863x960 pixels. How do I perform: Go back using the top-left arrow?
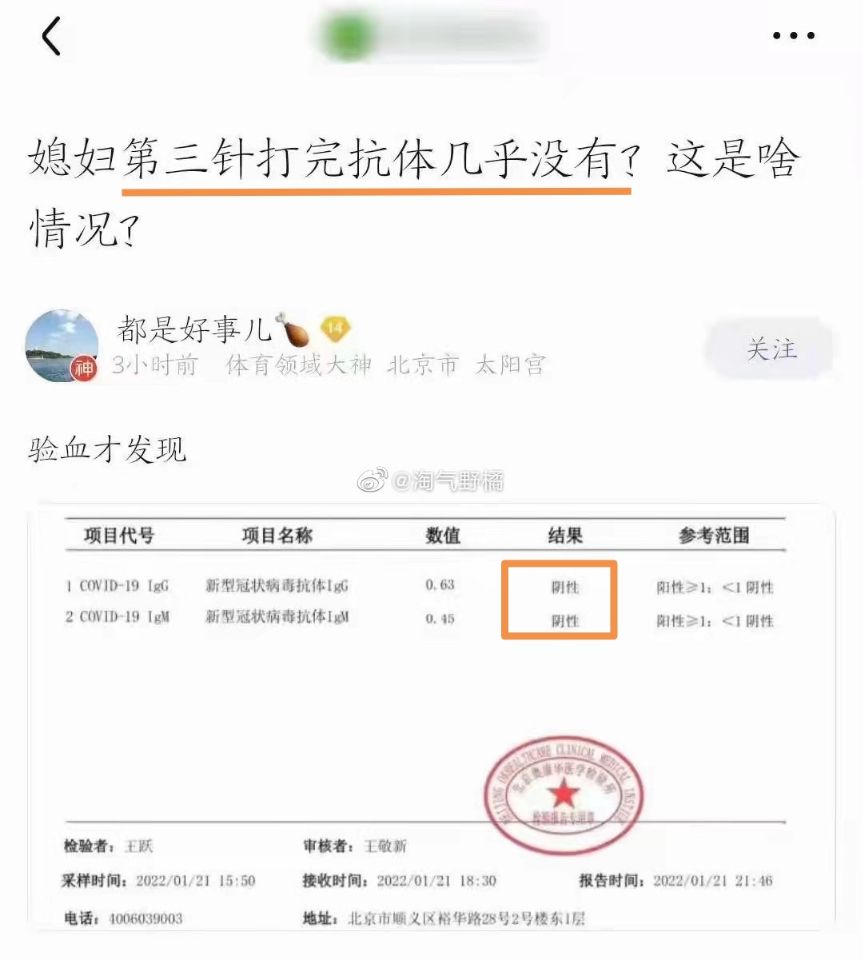click(51, 37)
